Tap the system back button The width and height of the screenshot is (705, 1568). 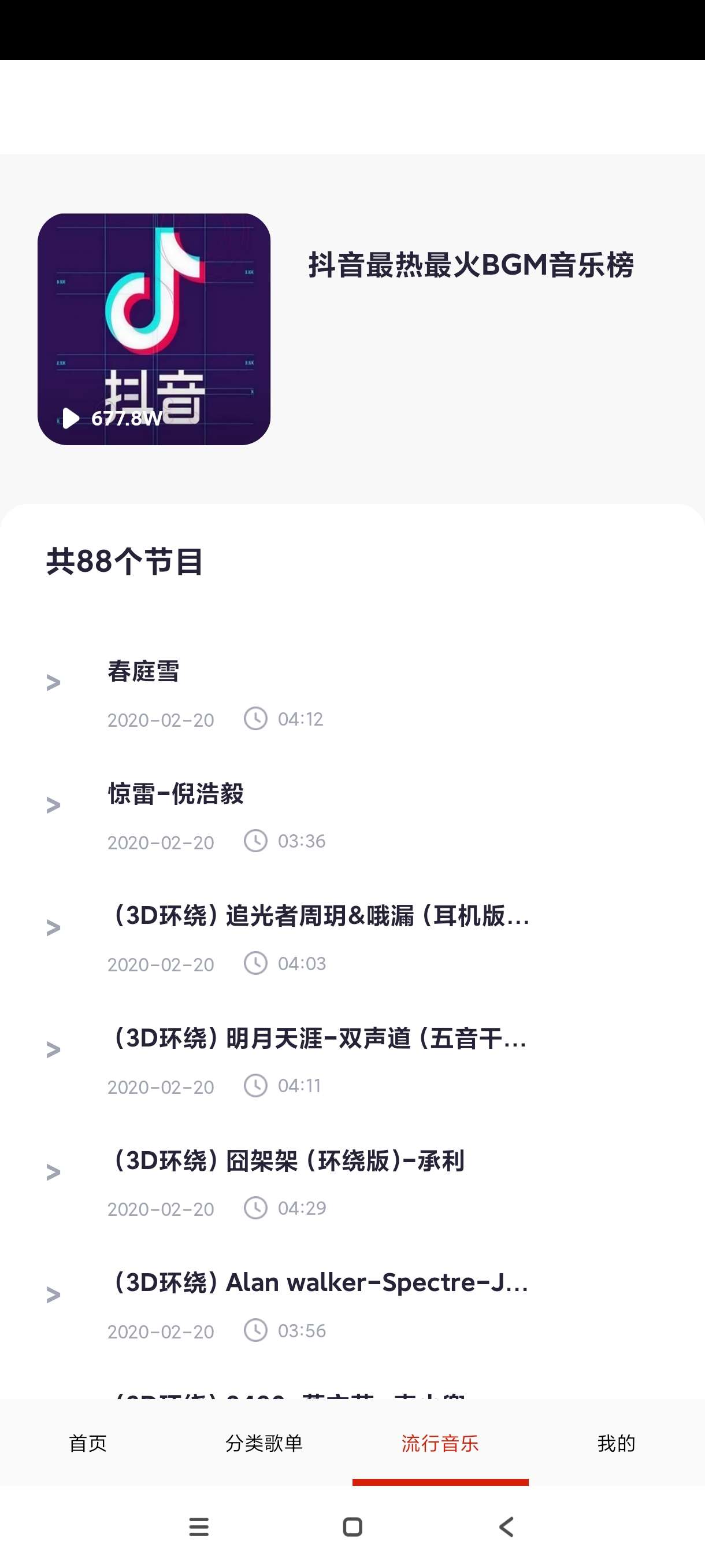point(506,1527)
